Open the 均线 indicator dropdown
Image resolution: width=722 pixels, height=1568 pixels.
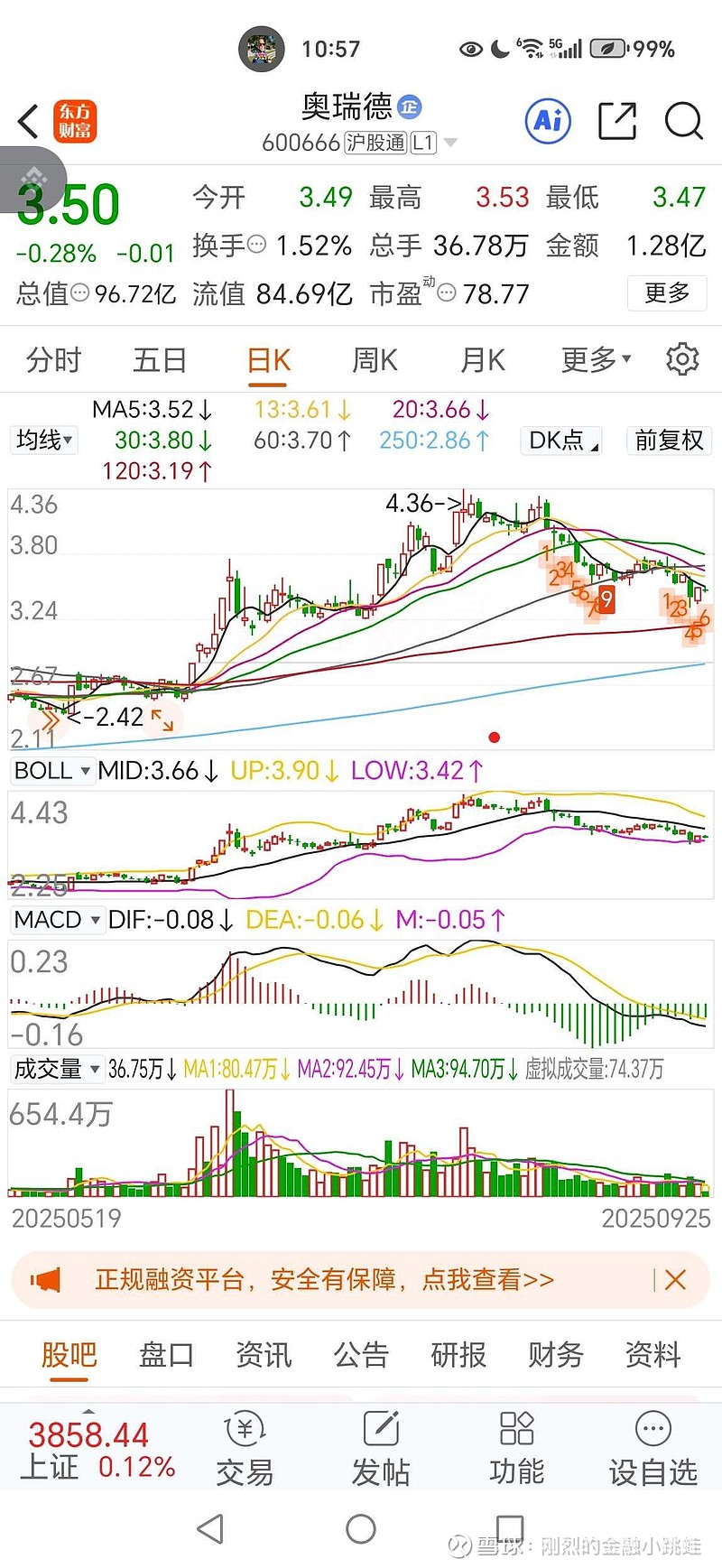(44, 441)
